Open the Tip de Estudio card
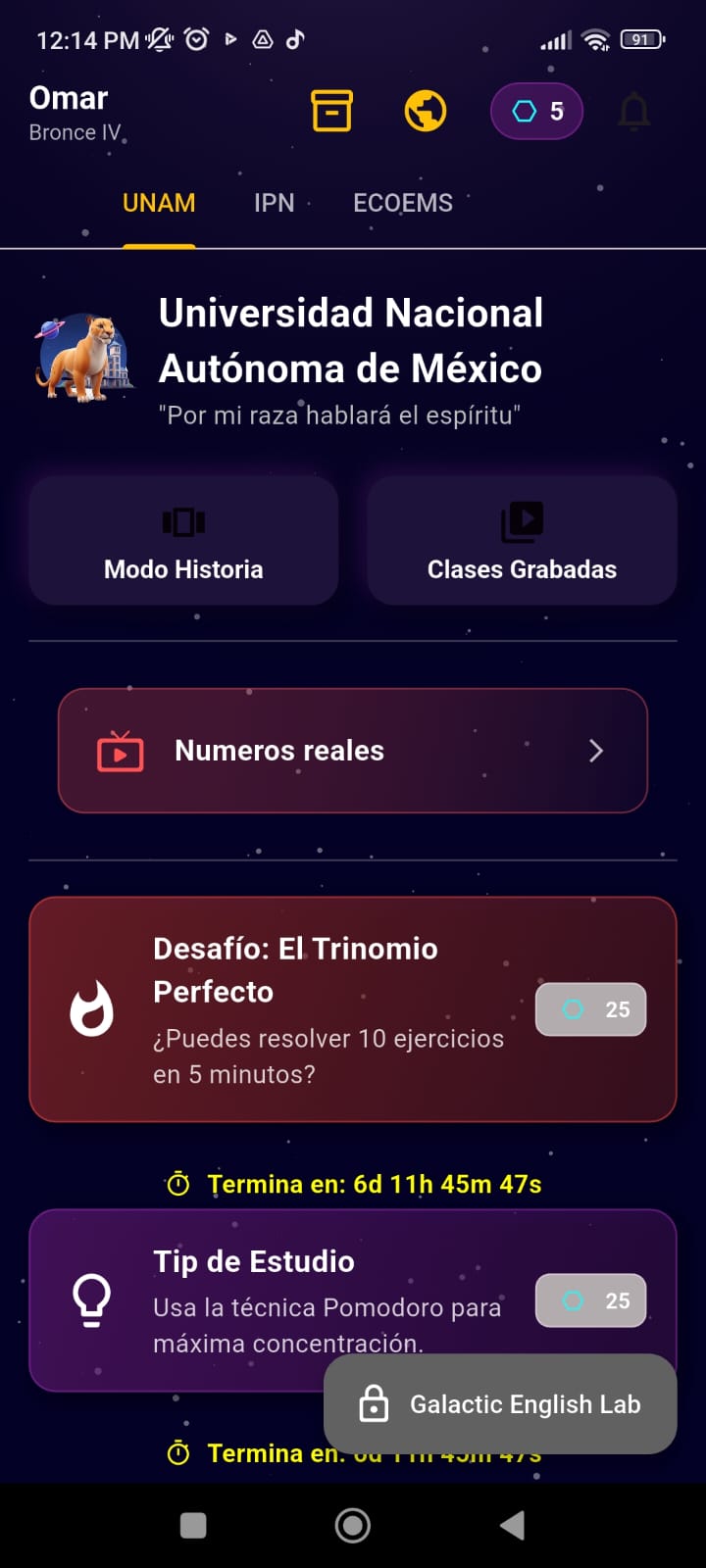Image resolution: width=706 pixels, height=1568 pixels. (x=294, y=1284)
